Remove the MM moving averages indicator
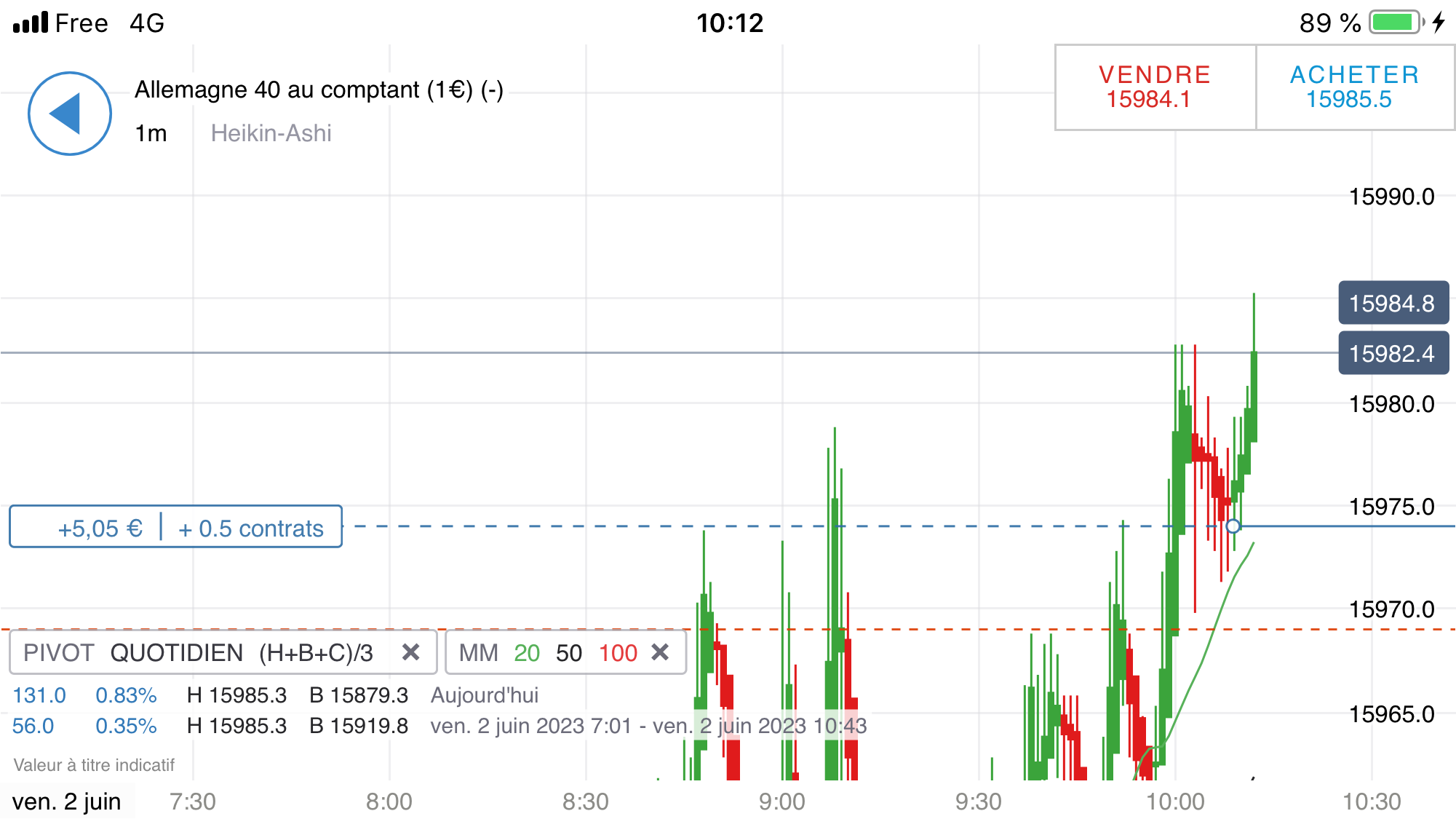The height and width of the screenshot is (819, 1456). click(x=660, y=652)
